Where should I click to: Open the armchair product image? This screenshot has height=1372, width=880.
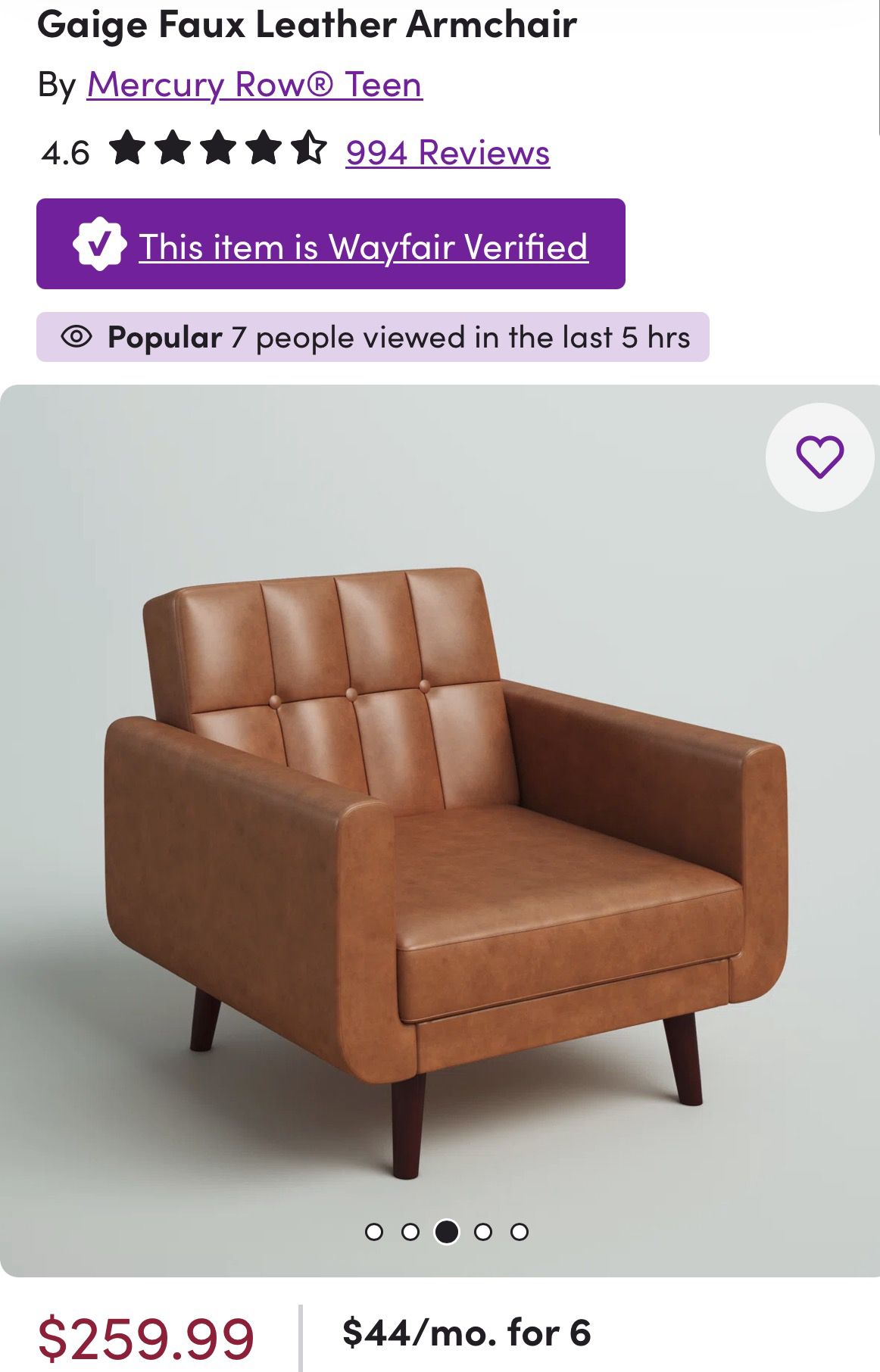coord(440,831)
